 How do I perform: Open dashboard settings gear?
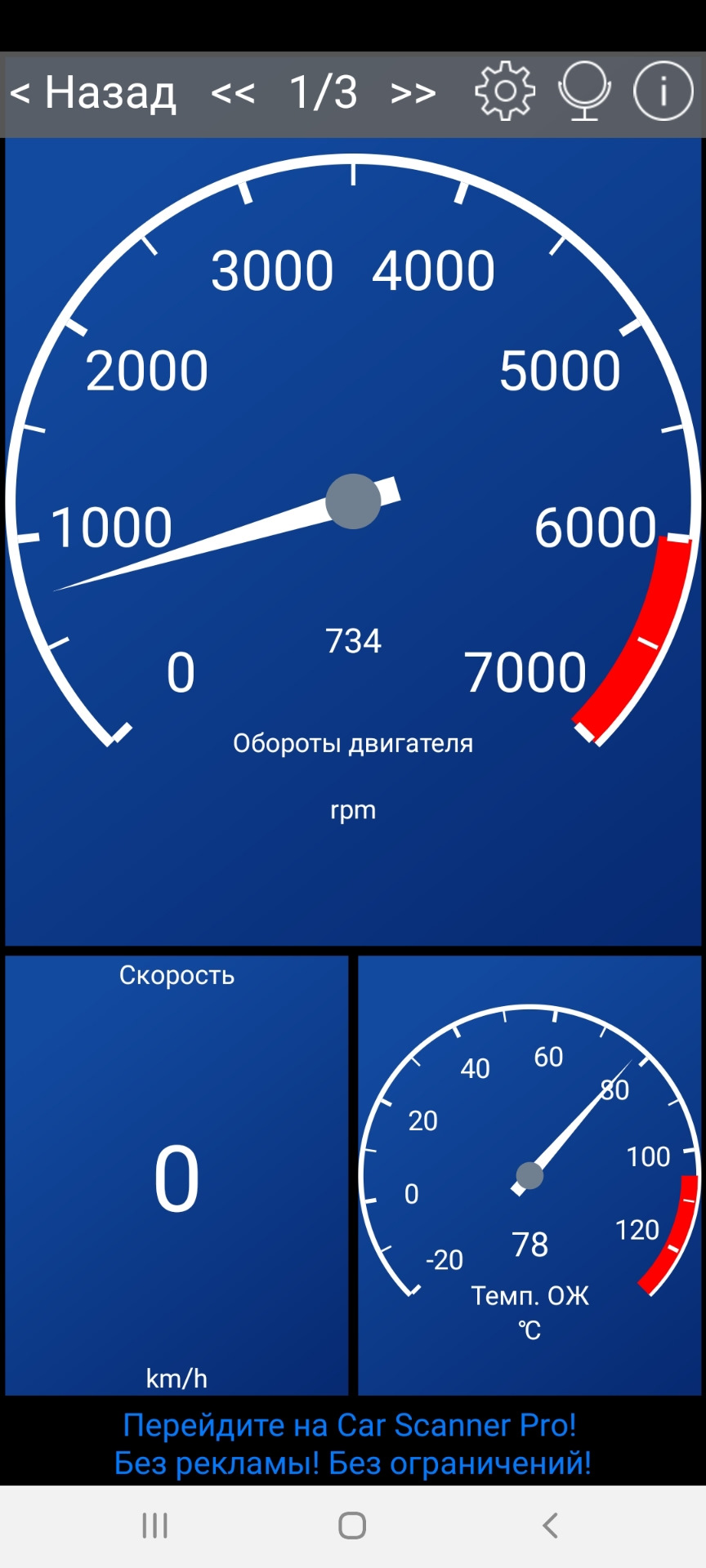(505, 91)
